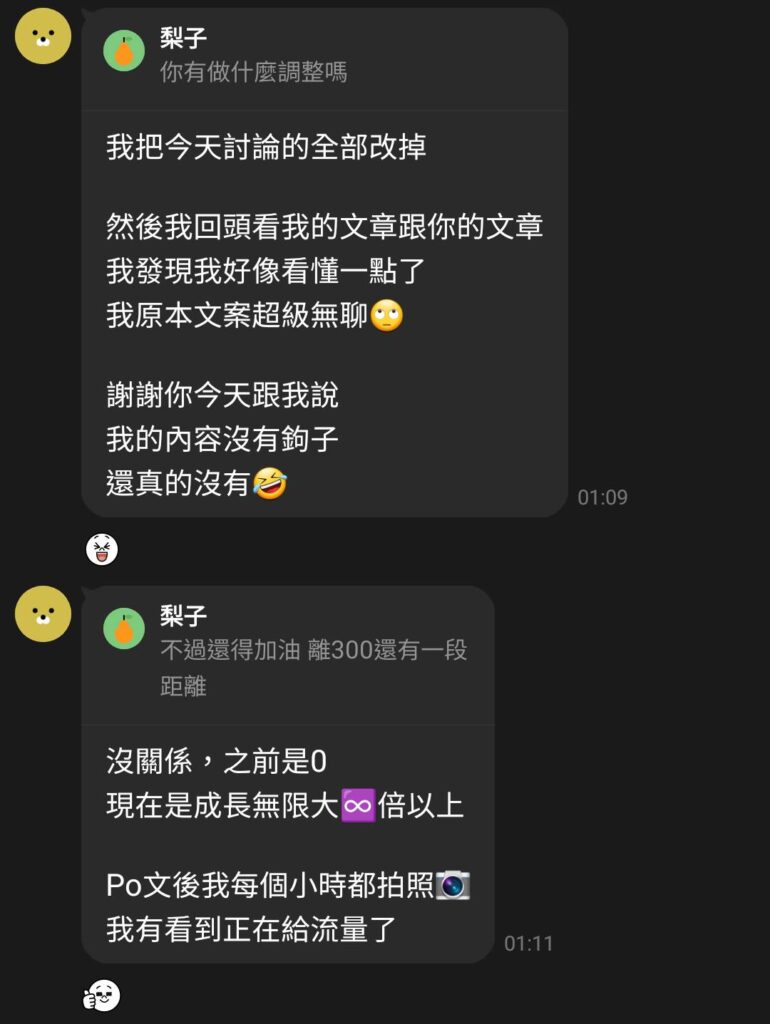The width and height of the screenshot is (770, 1024).
Task: View the laughing reaction under the 01:09 message
Action: click(x=102, y=549)
